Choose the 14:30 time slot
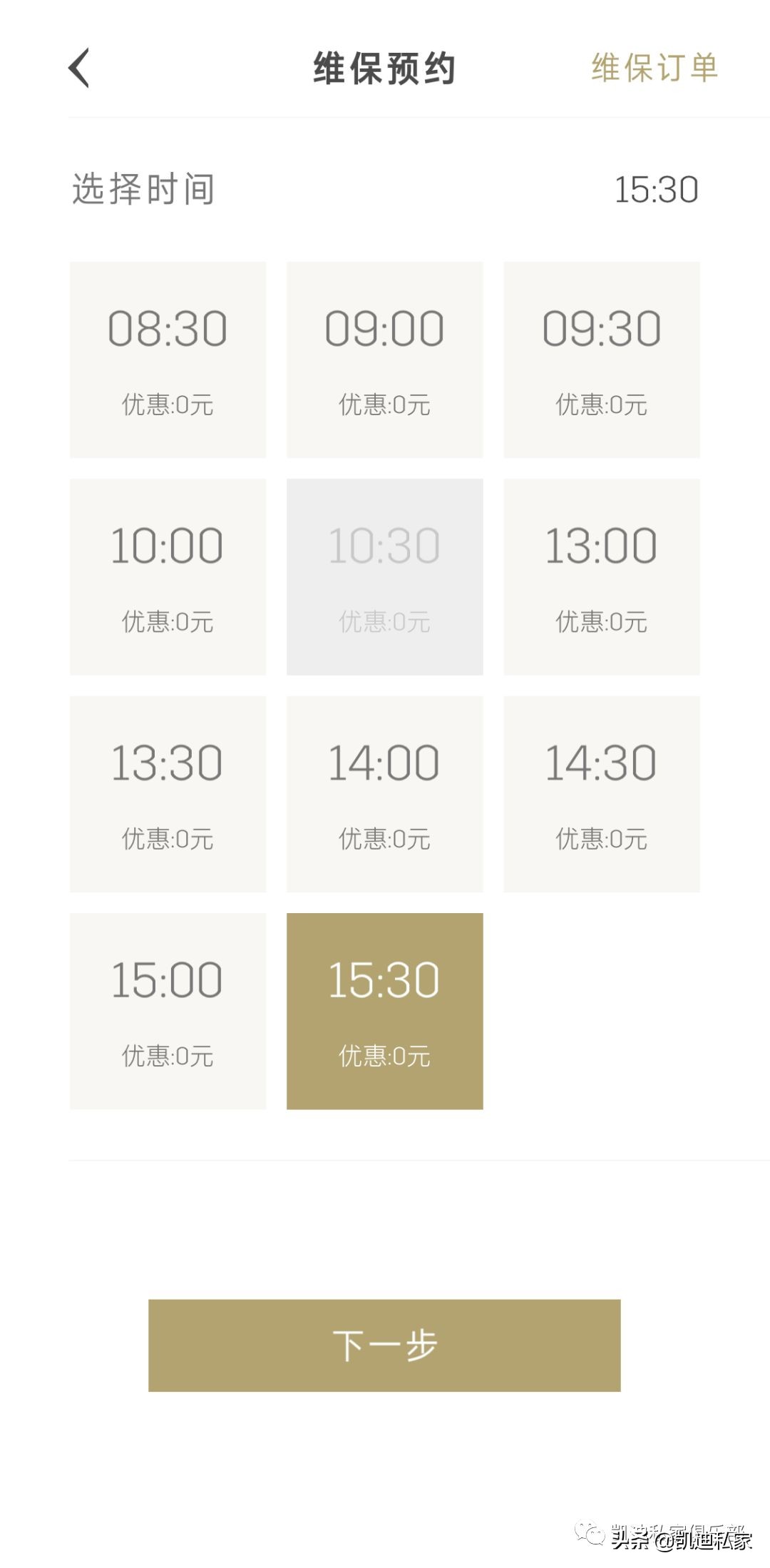The image size is (770, 1568). click(602, 794)
